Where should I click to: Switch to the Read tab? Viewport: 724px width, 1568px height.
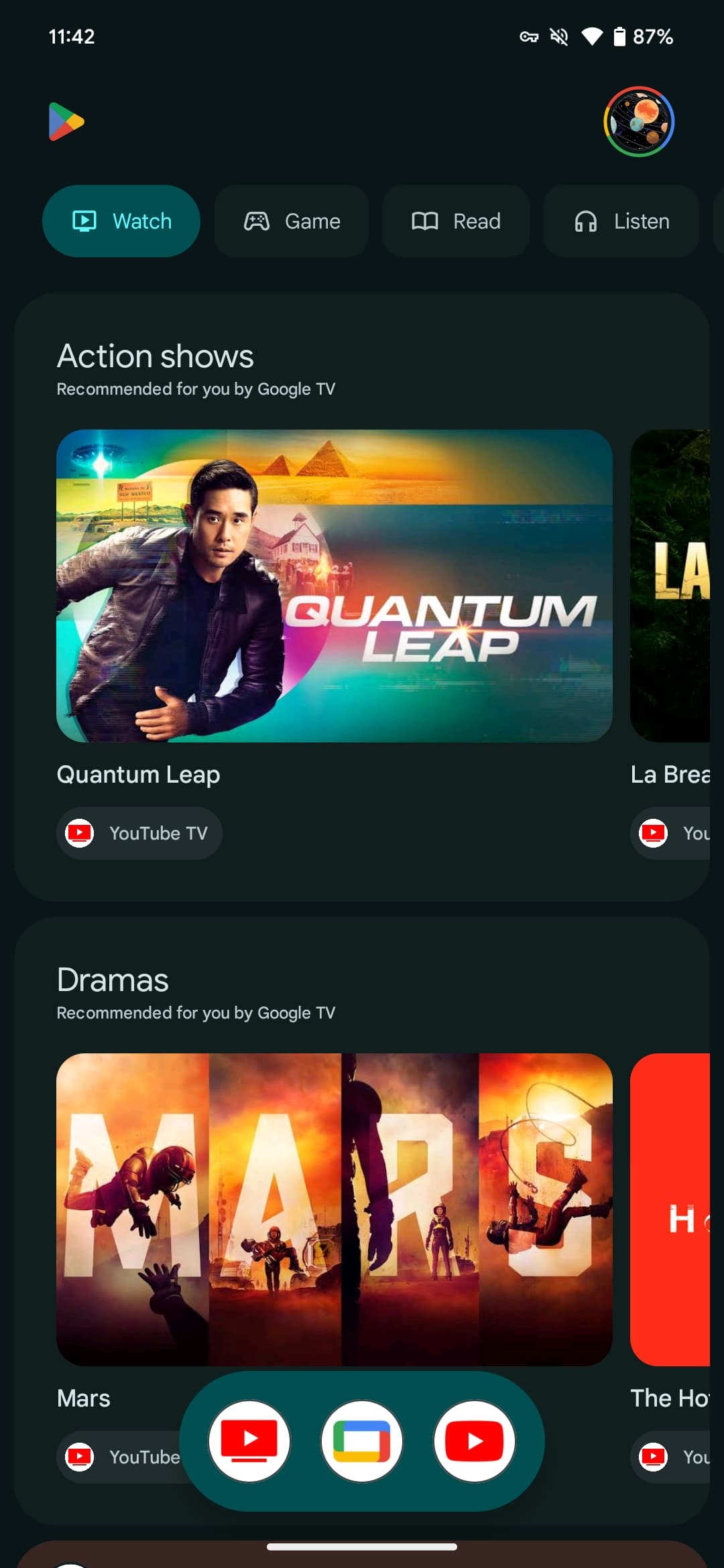coord(456,221)
